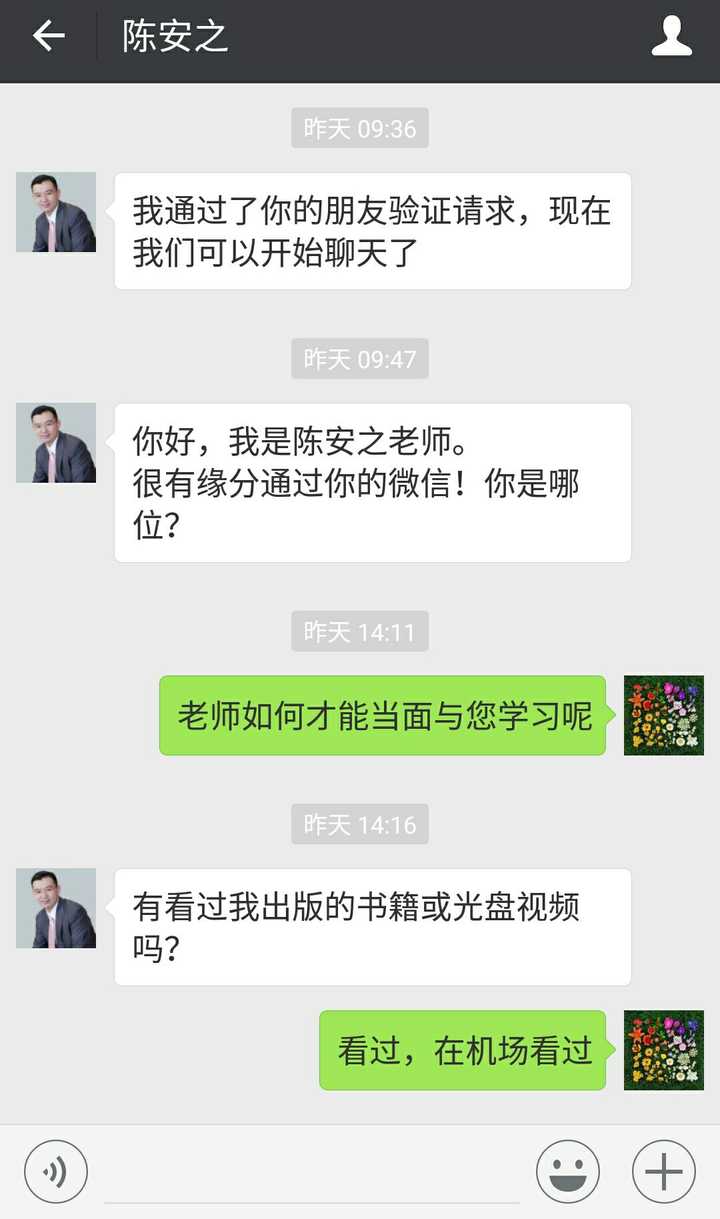Image resolution: width=720 pixels, height=1219 pixels.
Task: Tap 陈安之's avatar next to 你好 message
Action: point(55,442)
